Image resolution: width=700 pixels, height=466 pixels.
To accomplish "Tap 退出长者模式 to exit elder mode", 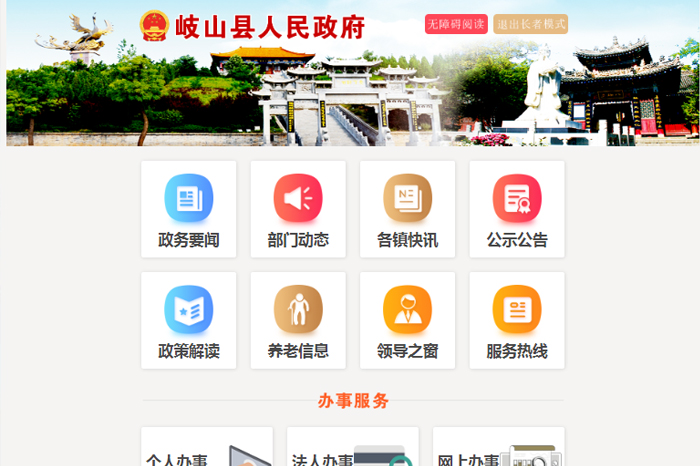I will point(530,24).
